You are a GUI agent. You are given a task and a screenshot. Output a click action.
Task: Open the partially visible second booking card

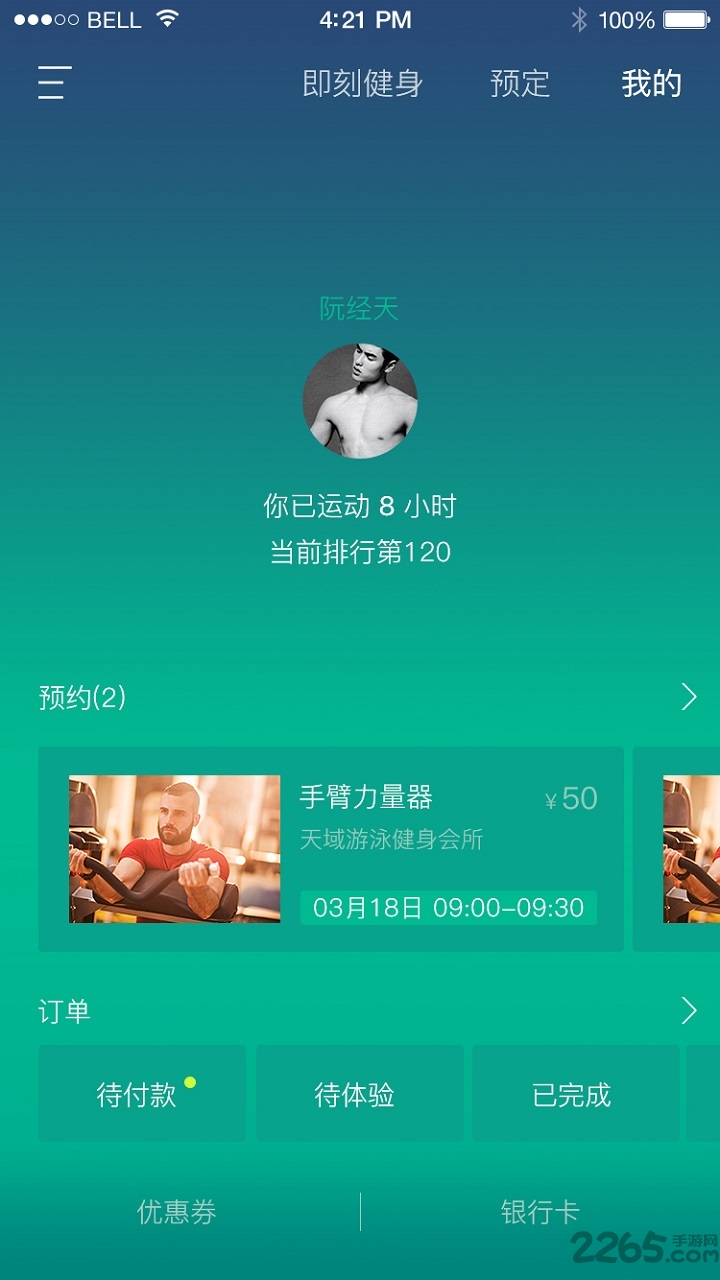point(690,848)
